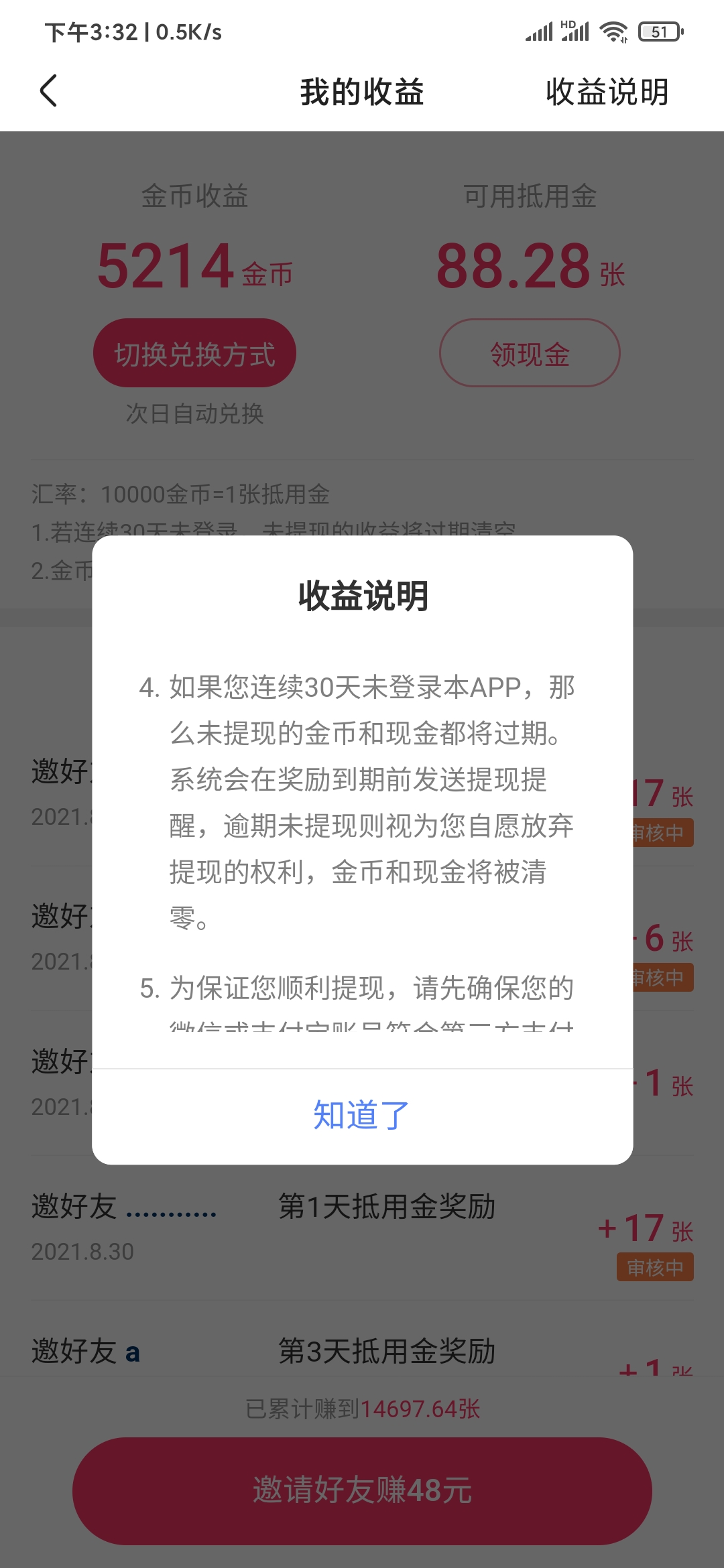Select the 我的收益 title tab

point(361,94)
